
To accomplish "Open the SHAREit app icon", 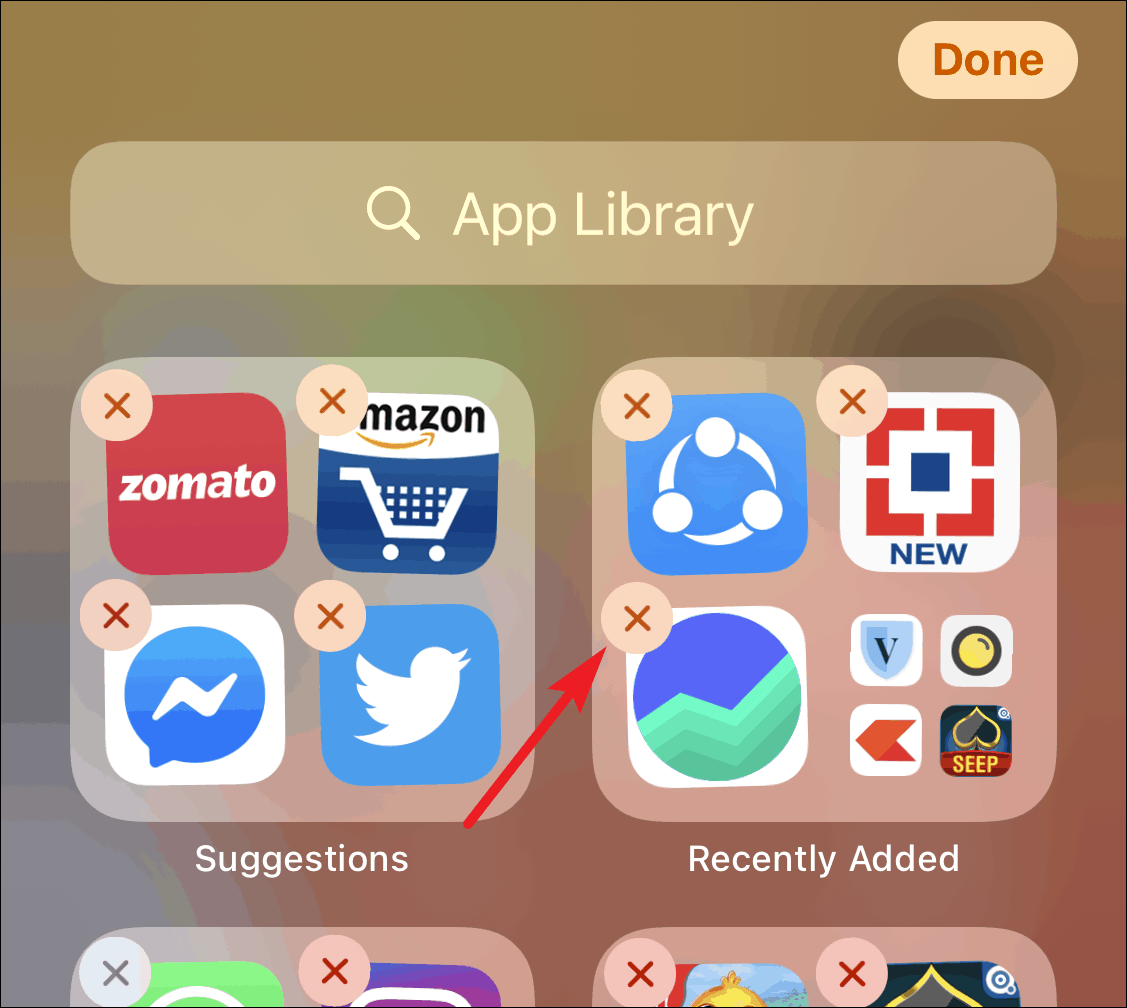I will (x=717, y=483).
